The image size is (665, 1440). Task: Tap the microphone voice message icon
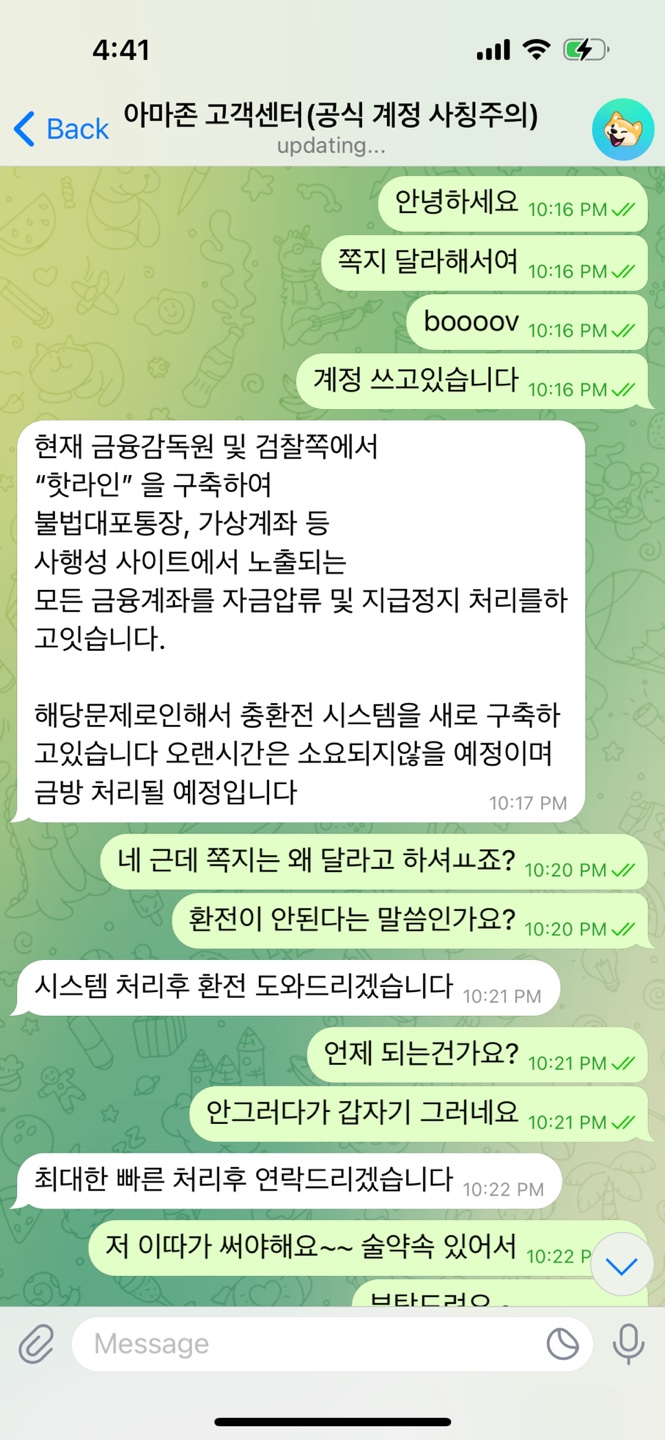(x=629, y=1344)
